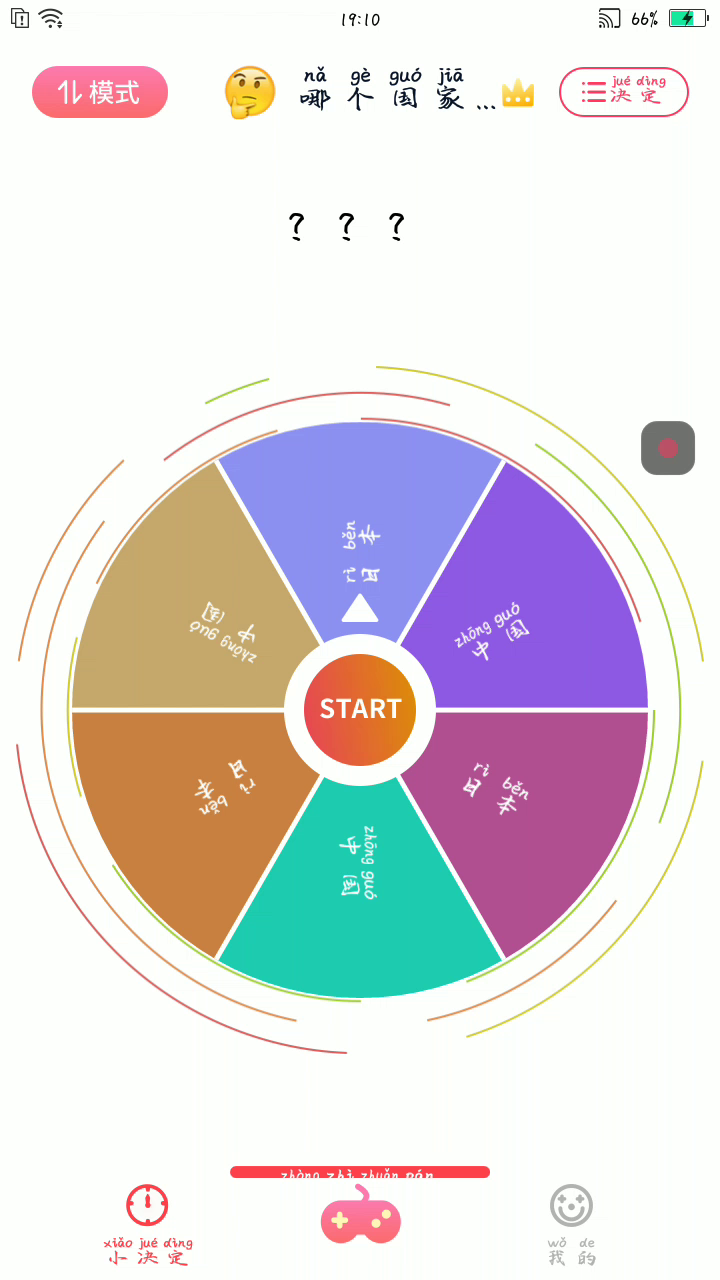Image resolution: width=720 pixels, height=1280 pixels.
Task: Open the 决定 decision list button
Action: pos(623,92)
